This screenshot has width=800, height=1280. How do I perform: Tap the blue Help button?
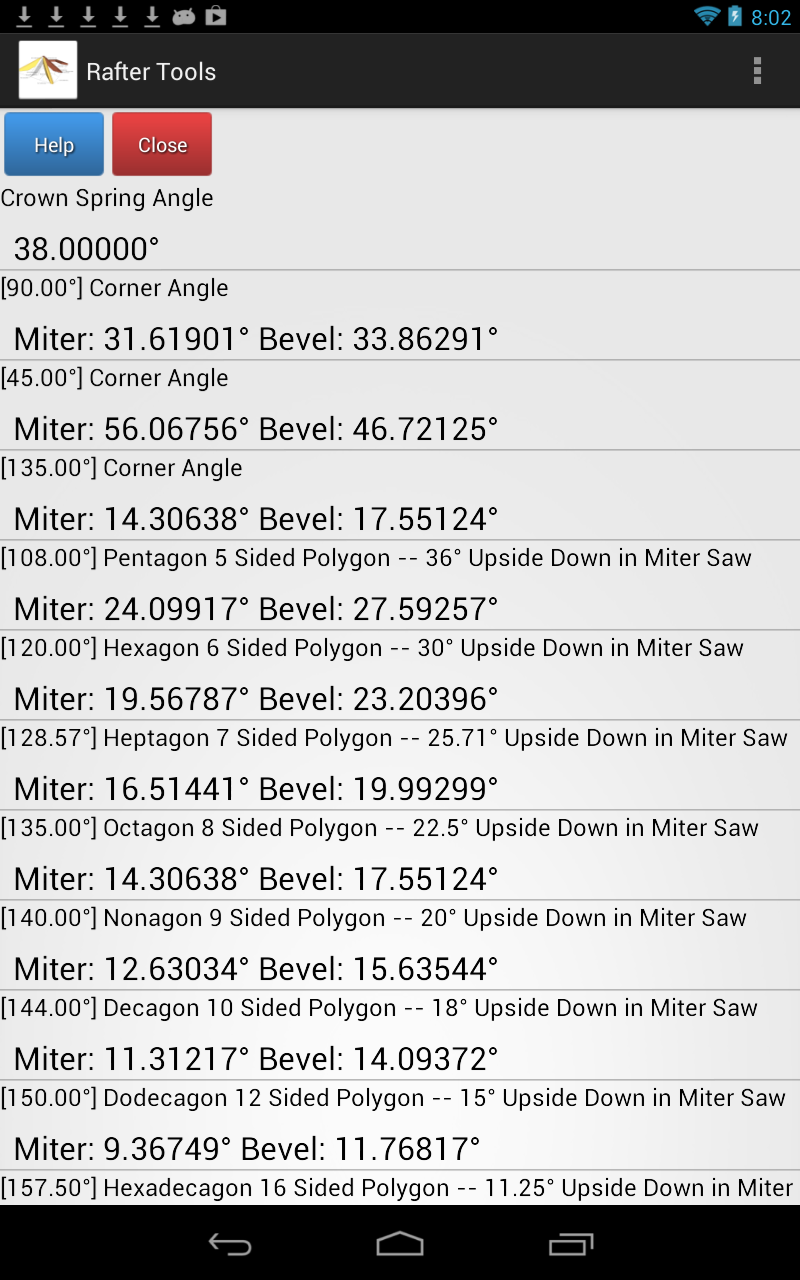tap(54, 145)
